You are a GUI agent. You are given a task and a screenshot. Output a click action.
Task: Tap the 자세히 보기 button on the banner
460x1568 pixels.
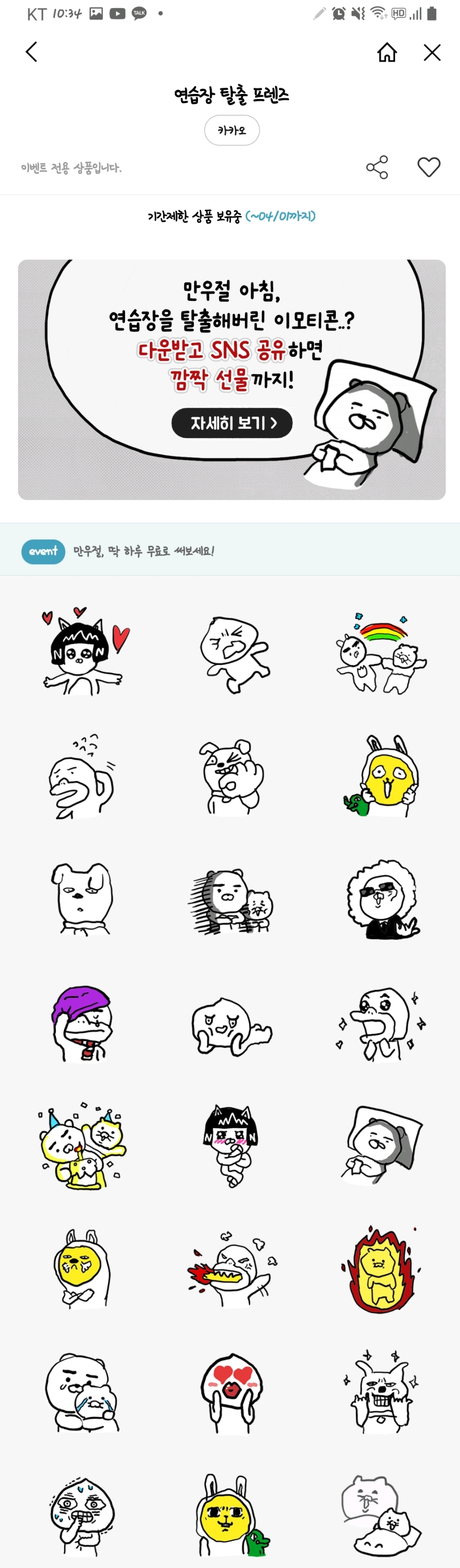[x=232, y=423]
